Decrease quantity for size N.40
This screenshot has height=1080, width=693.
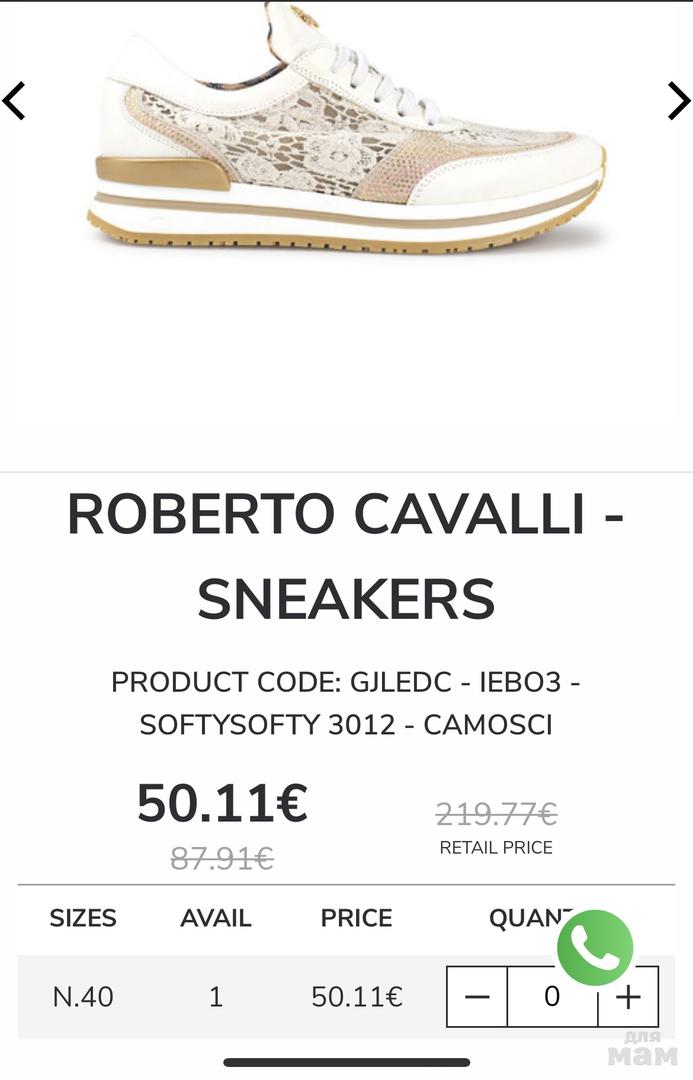tap(477, 997)
